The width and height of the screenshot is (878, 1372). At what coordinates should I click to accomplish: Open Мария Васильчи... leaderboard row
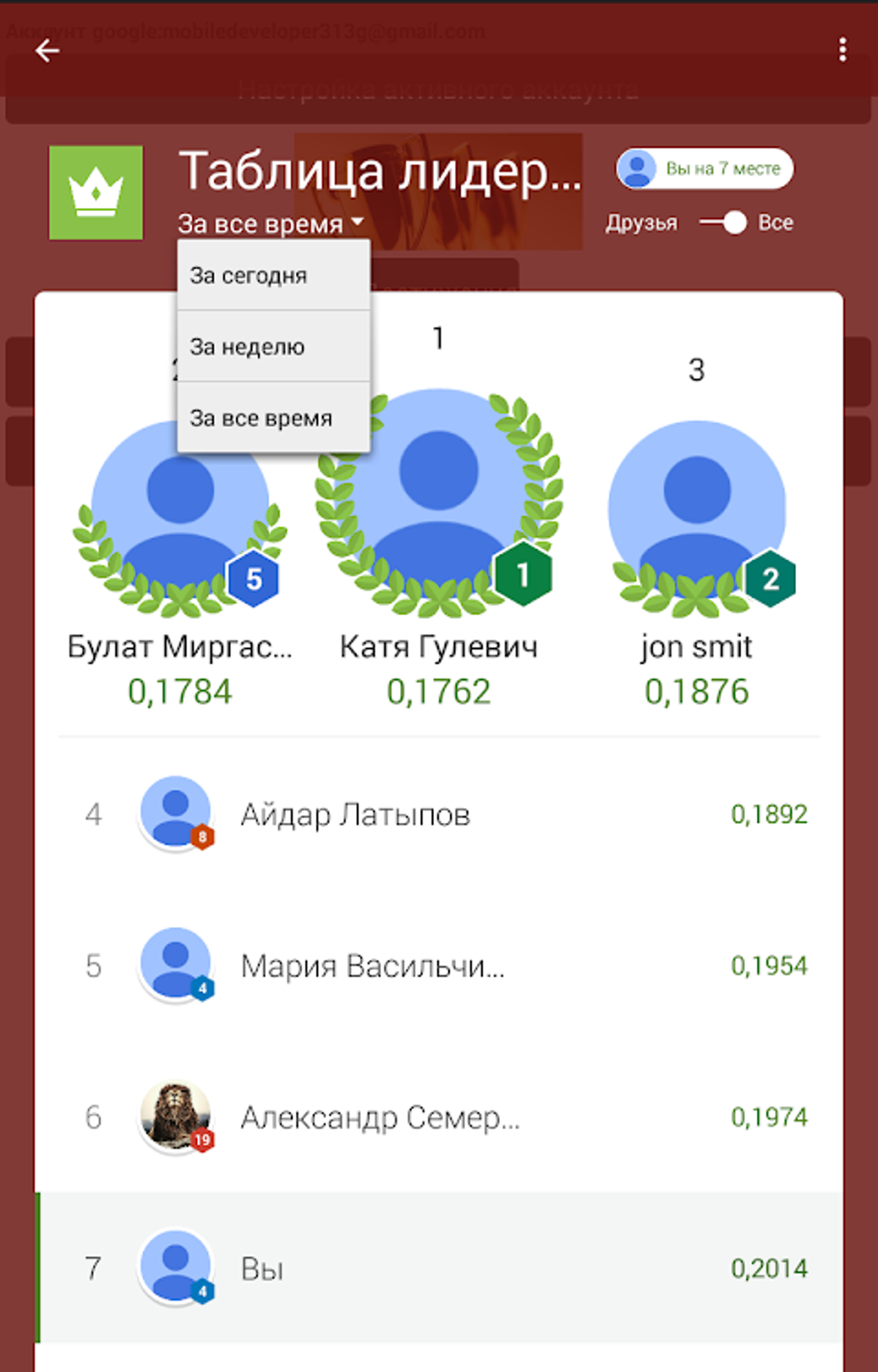439,966
